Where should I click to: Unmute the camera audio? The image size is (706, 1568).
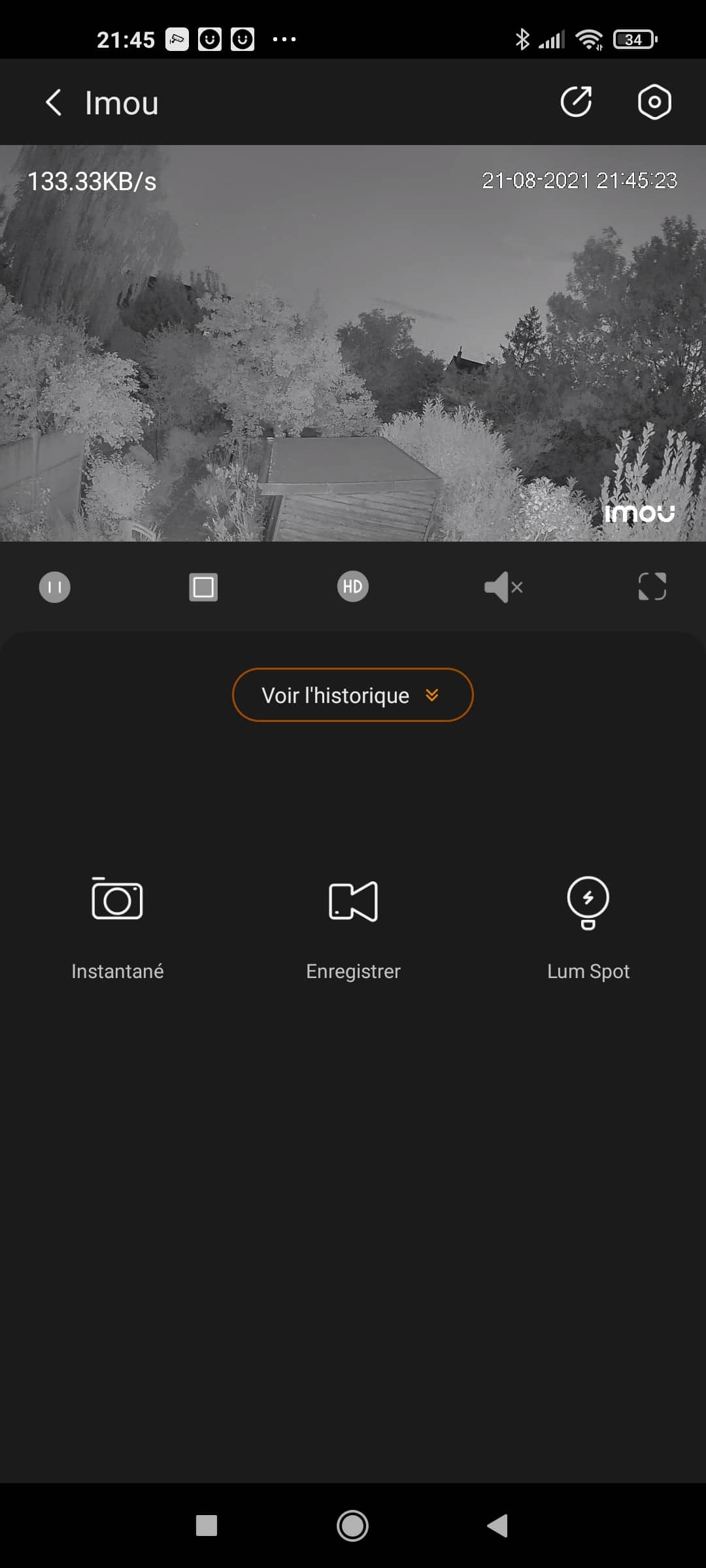[x=503, y=587]
